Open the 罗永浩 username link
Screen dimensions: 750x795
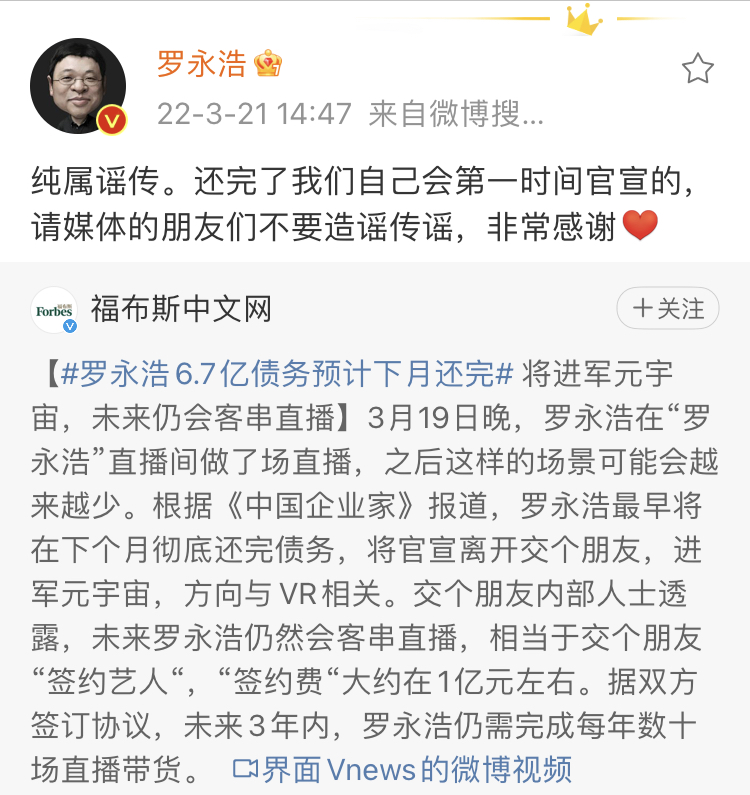coord(201,64)
